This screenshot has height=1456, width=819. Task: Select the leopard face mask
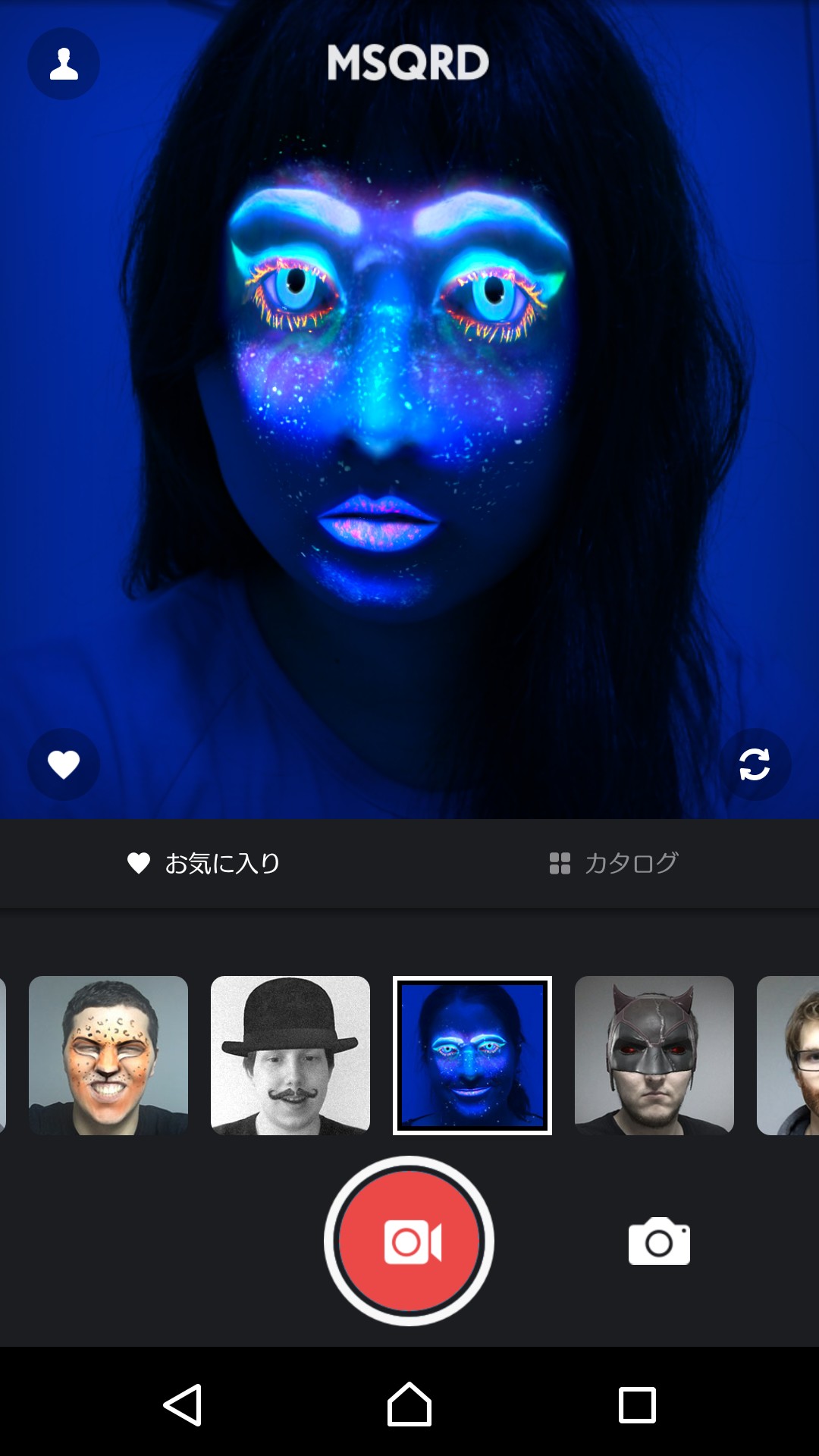pyautogui.click(x=108, y=1056)
